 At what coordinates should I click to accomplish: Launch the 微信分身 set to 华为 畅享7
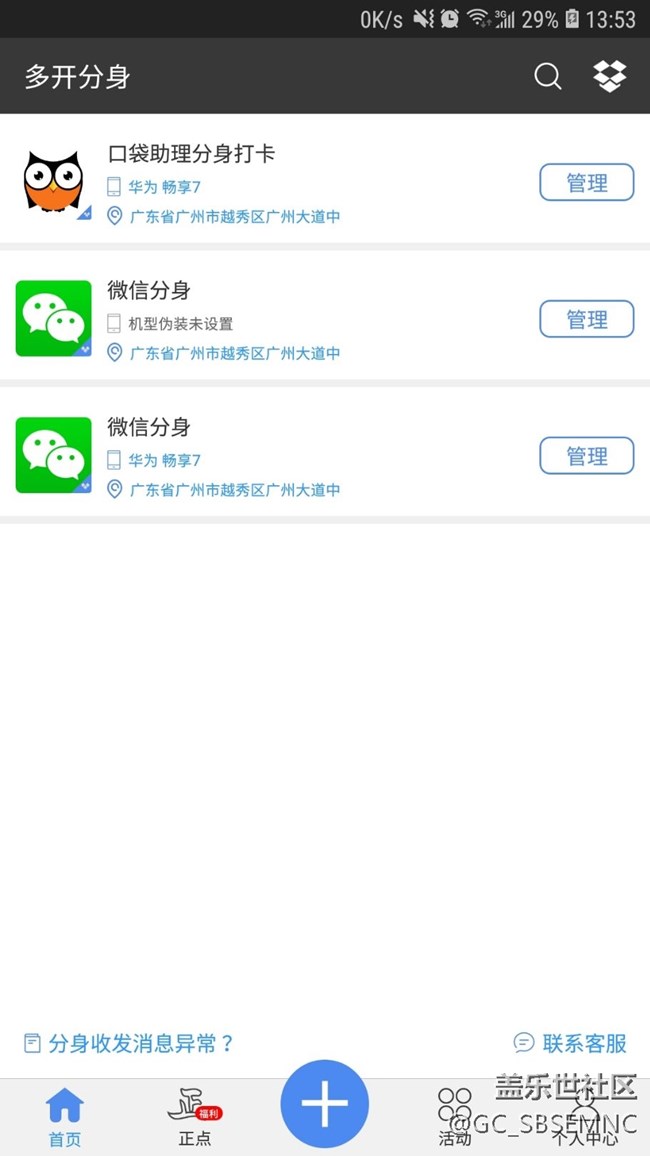click(x=54, y=455)
